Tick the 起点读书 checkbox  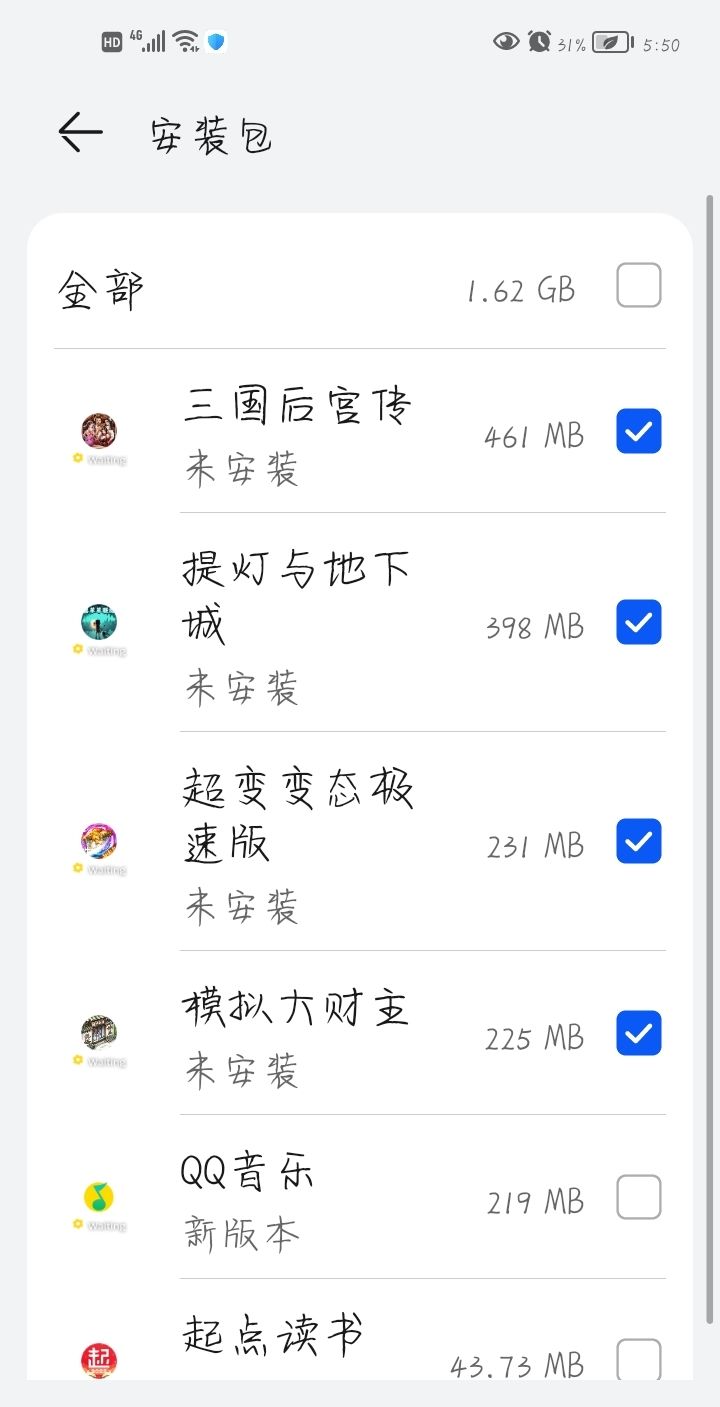coord(638,1360)
